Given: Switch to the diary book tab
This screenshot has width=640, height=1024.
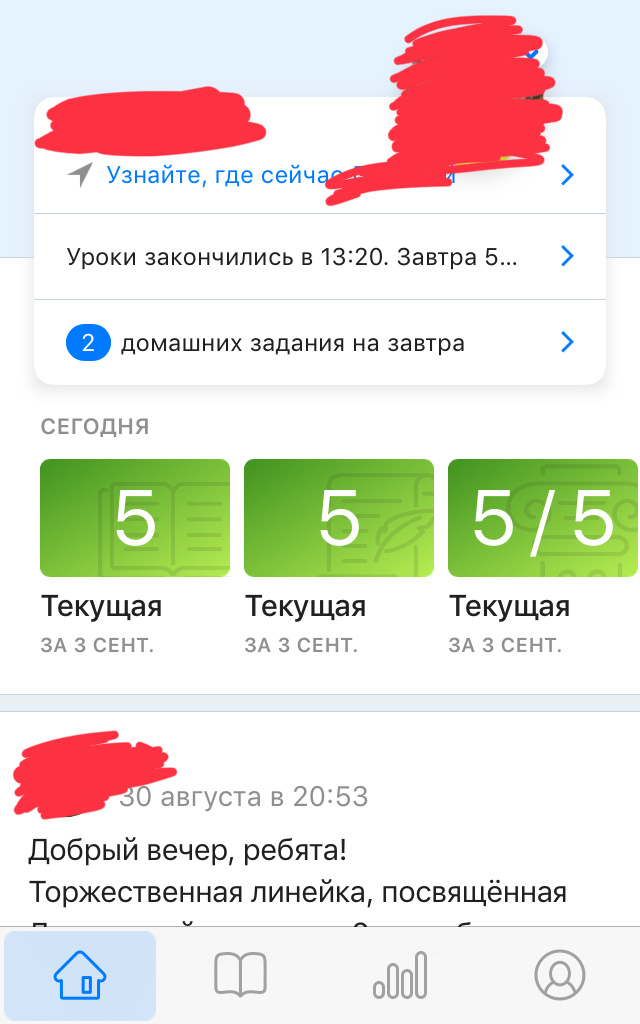Looking at the screenshot, I should (x=240, y=975).
